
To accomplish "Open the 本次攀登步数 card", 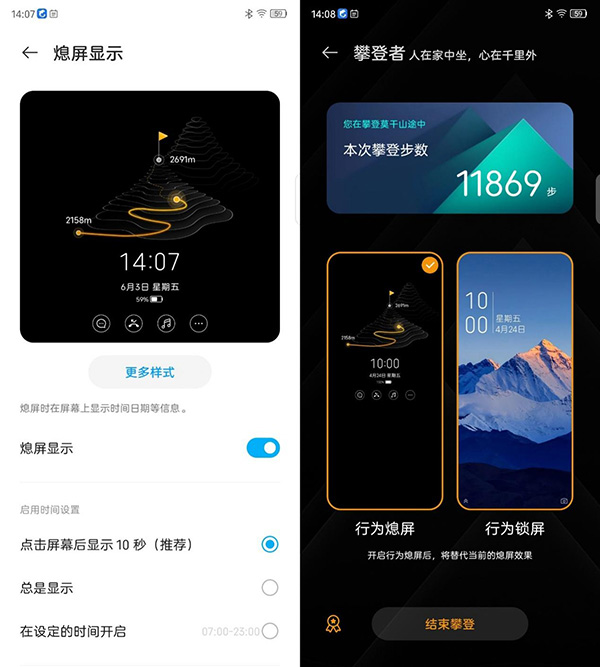I will click(449, 158).
